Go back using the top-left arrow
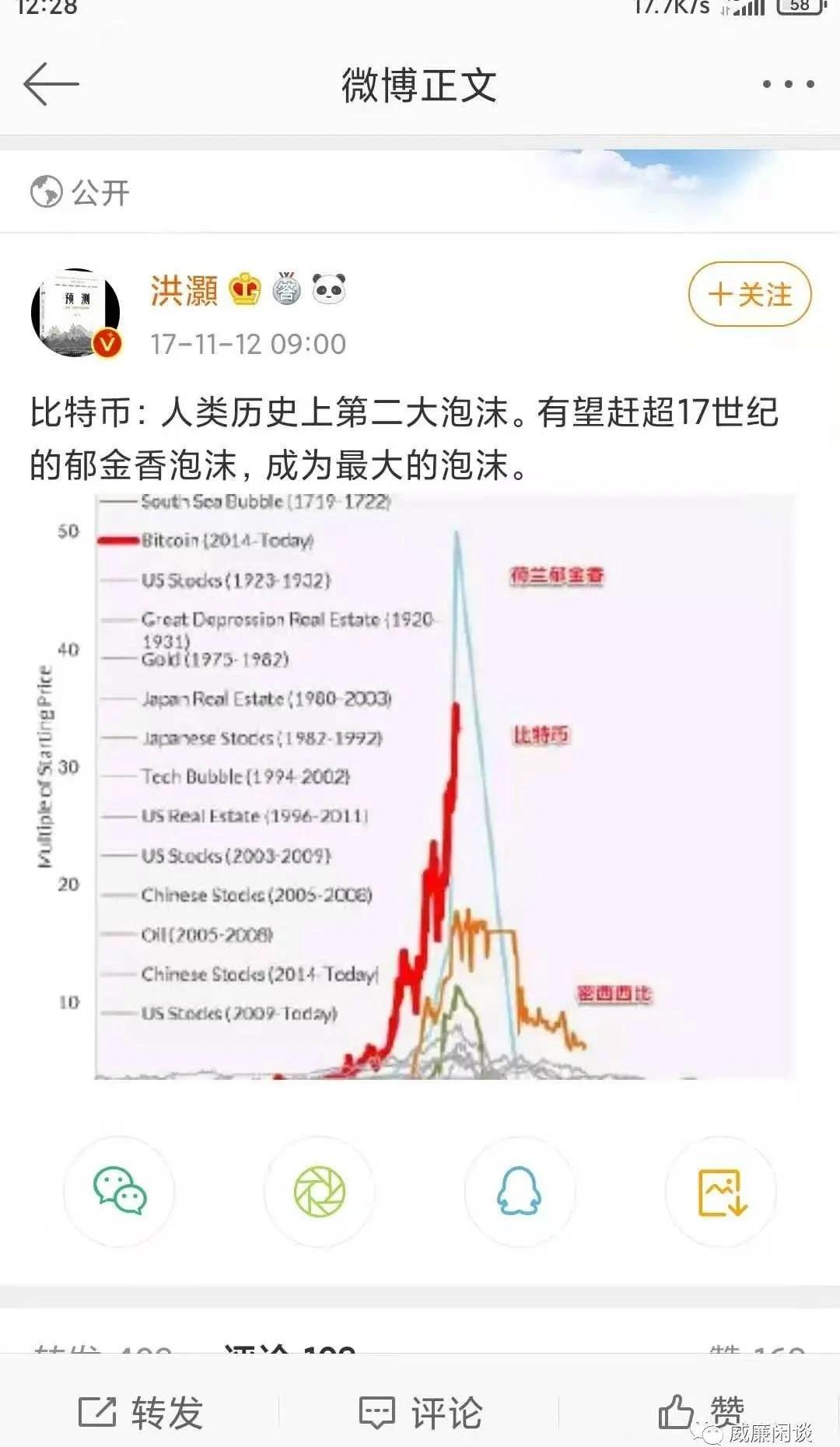Viewport: 840px width, 1447px height. click(51, 84)
